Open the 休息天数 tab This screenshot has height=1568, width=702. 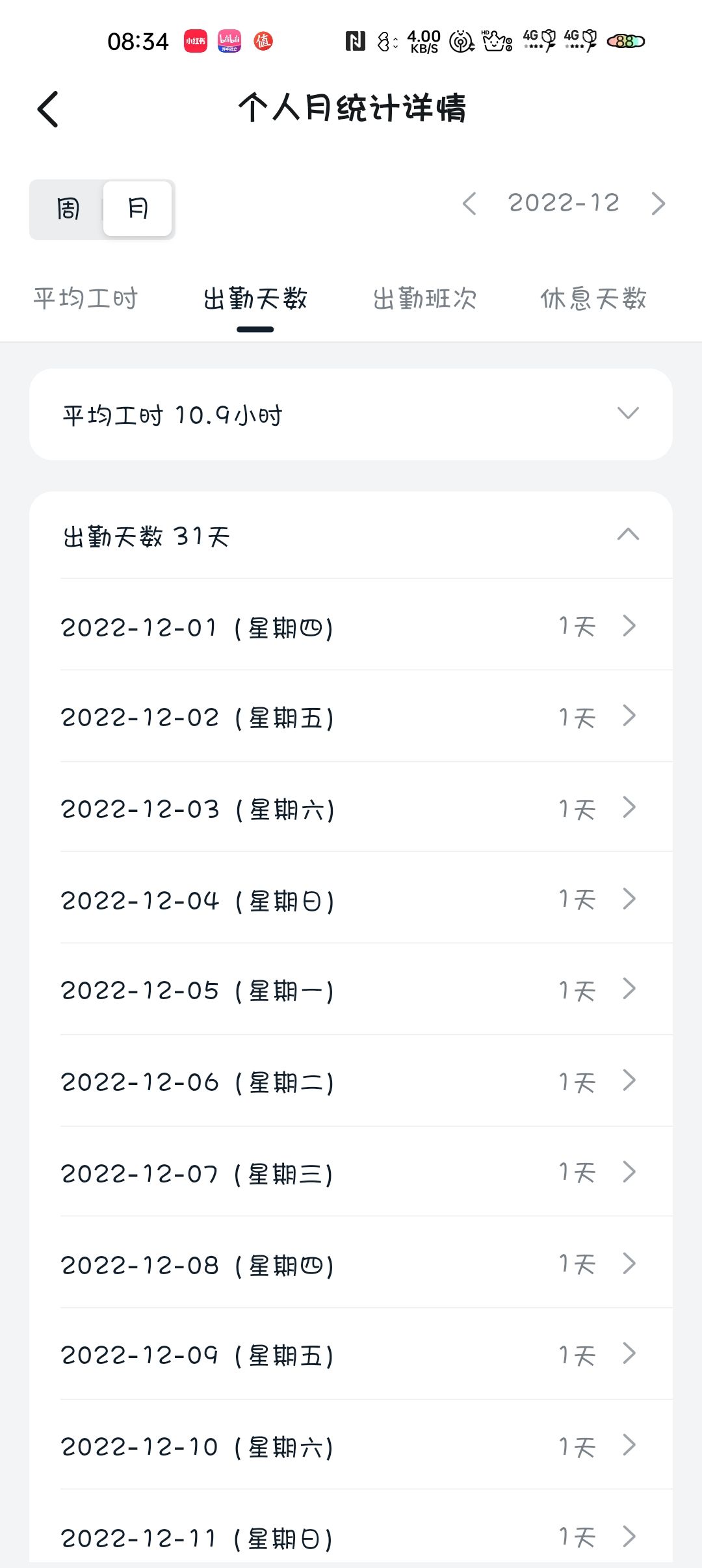[x=593, y=299]
